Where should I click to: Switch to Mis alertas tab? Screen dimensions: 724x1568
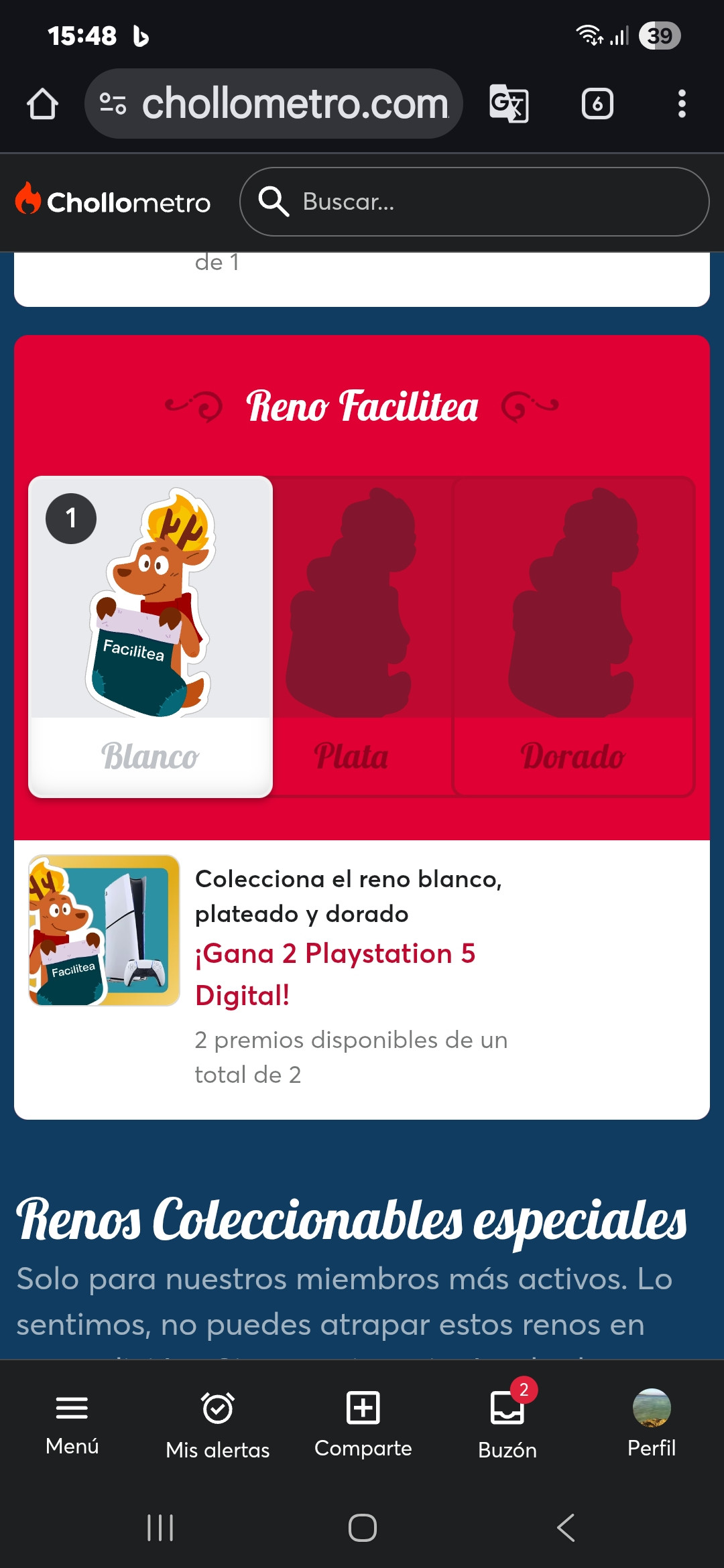point(218,1425)
